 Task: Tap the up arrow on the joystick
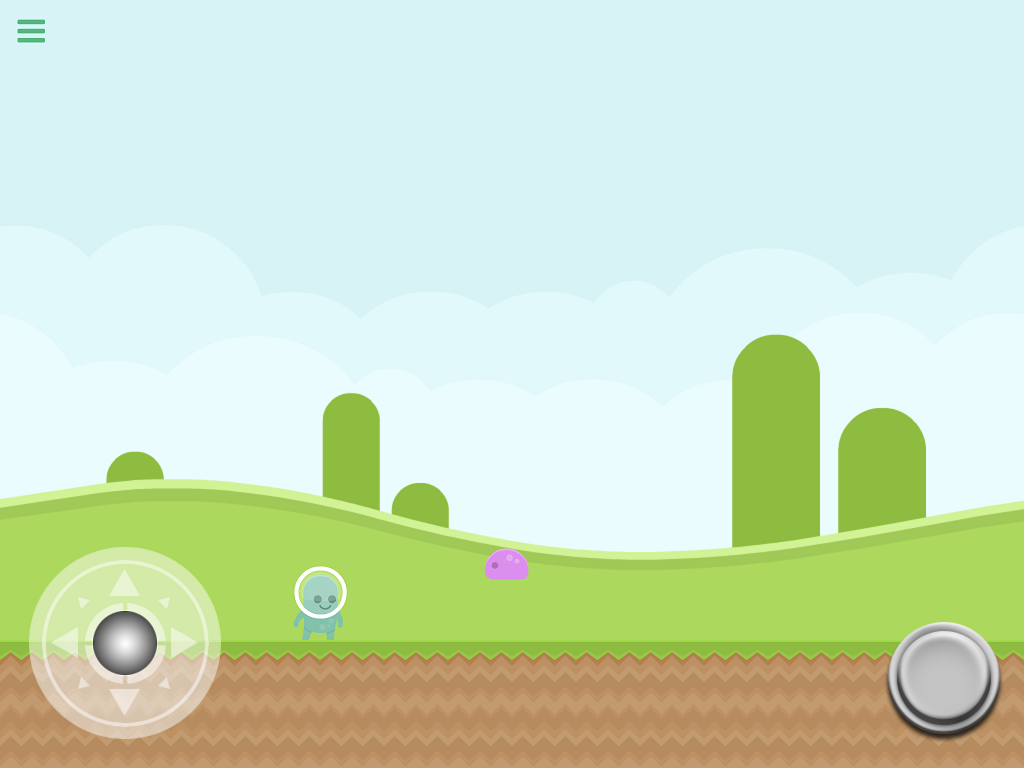point(125,583)
